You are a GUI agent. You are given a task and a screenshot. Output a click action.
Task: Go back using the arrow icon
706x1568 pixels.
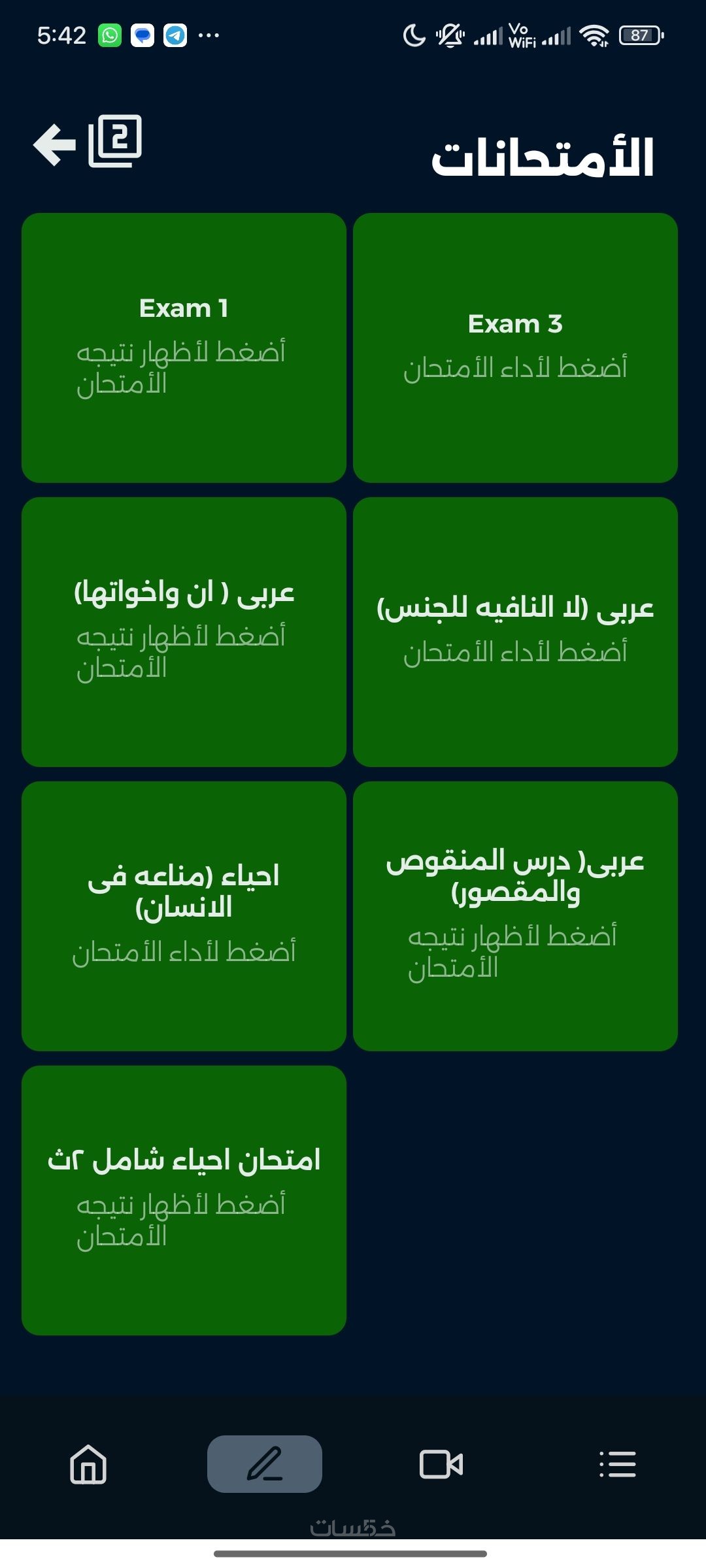tap(55, 144)
